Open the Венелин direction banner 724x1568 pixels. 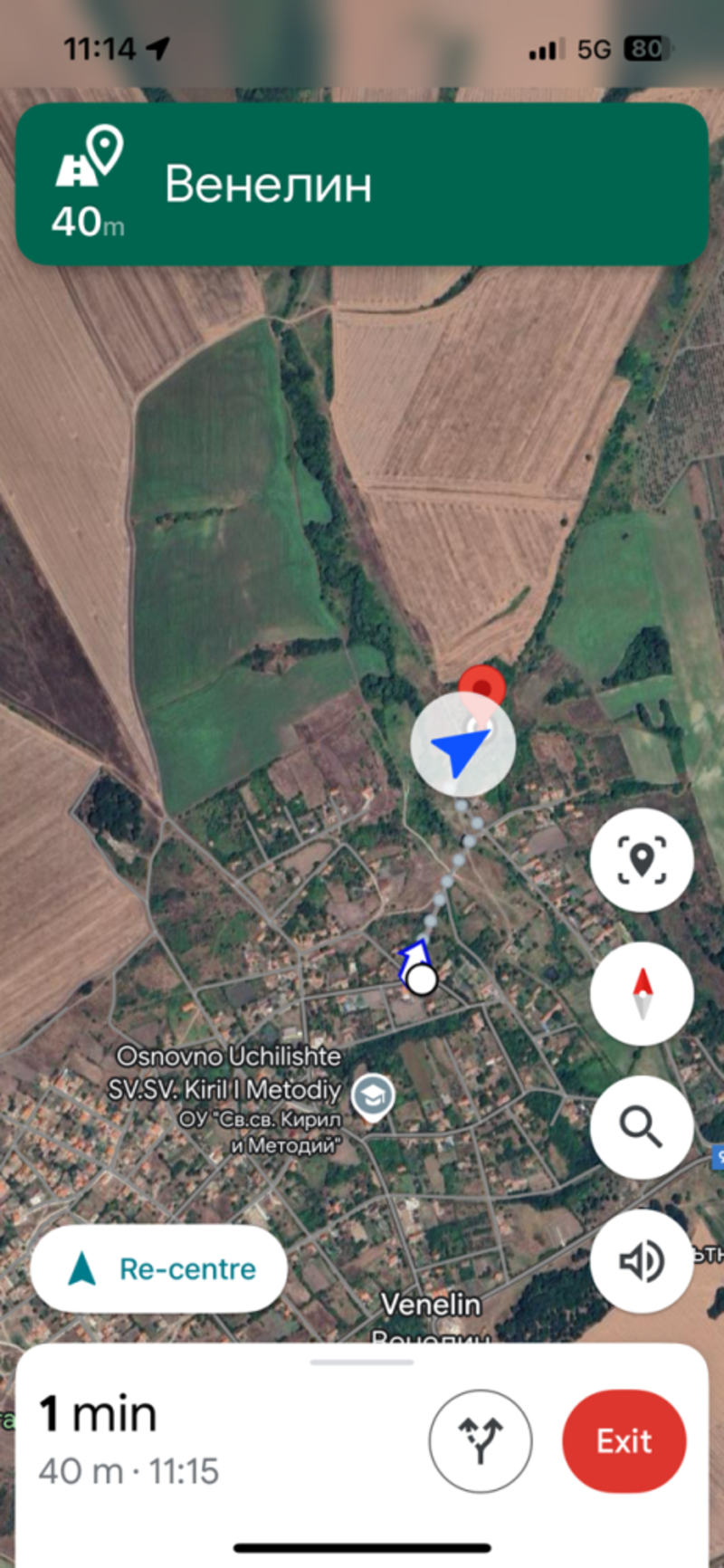(x=362, y=185)
